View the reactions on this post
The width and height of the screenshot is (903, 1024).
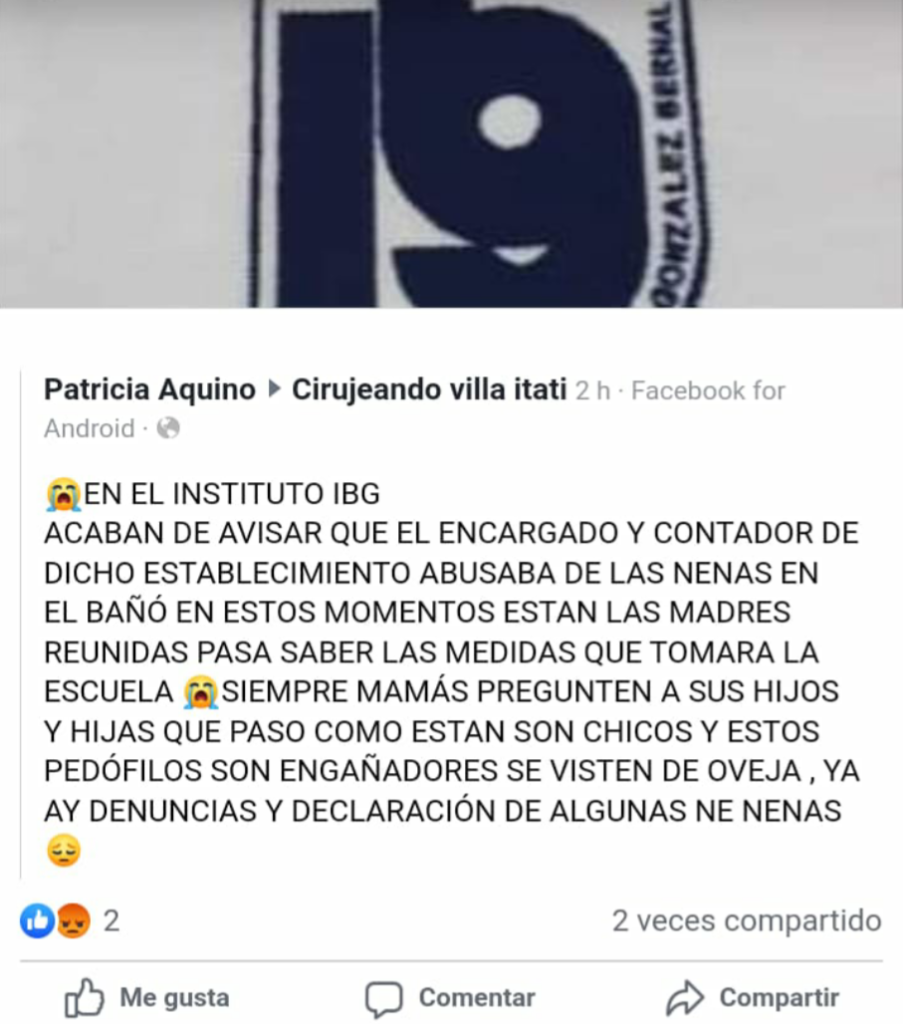pyautogui.click(x=70, y=920)
